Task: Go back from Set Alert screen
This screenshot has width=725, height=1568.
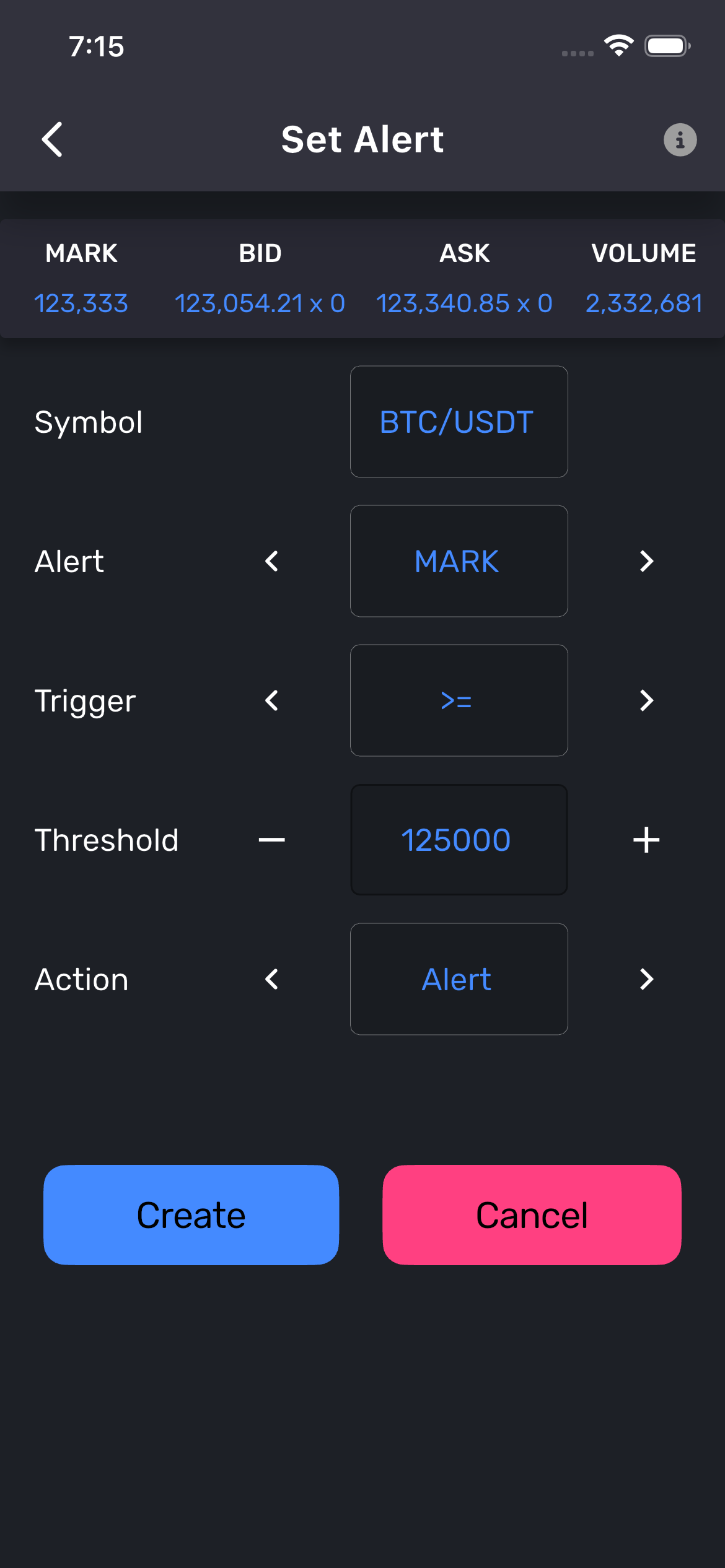Action: pyautogui.click(x=53, y=139)
